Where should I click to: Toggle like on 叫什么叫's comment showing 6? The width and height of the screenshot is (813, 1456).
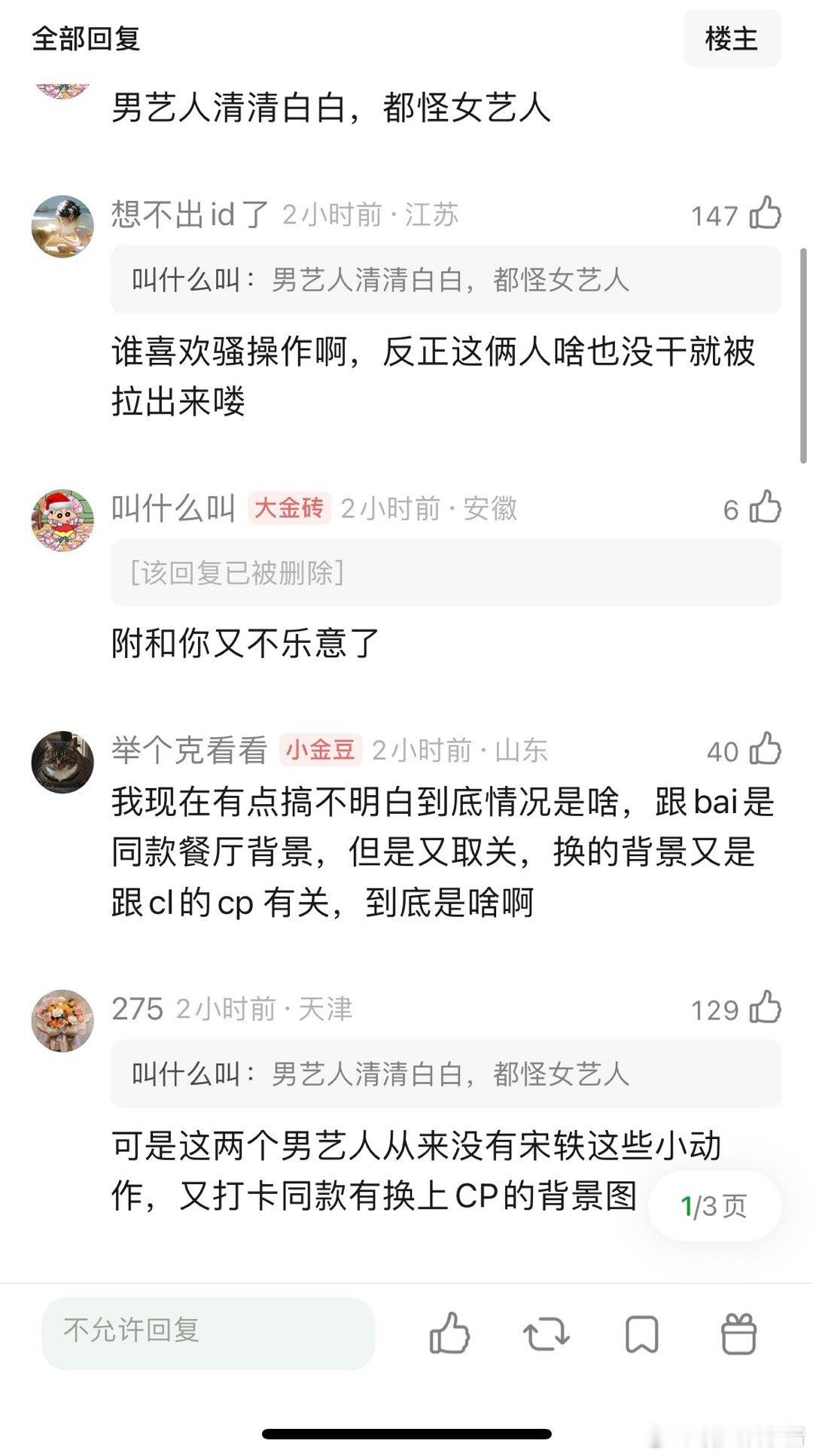(766, 510)
